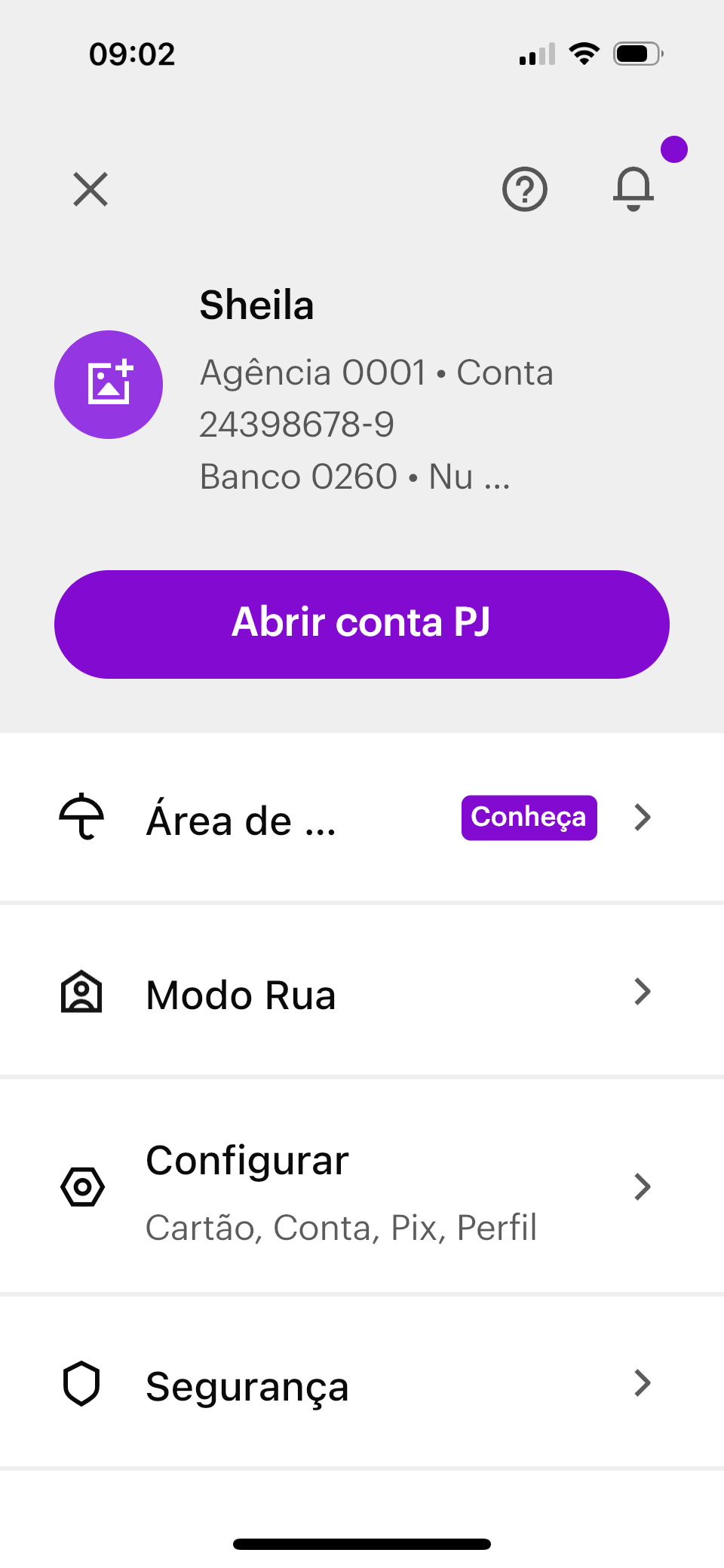The image size is (724, 1568).
Task: Open the notifications bell
Action: coord(633,189)
